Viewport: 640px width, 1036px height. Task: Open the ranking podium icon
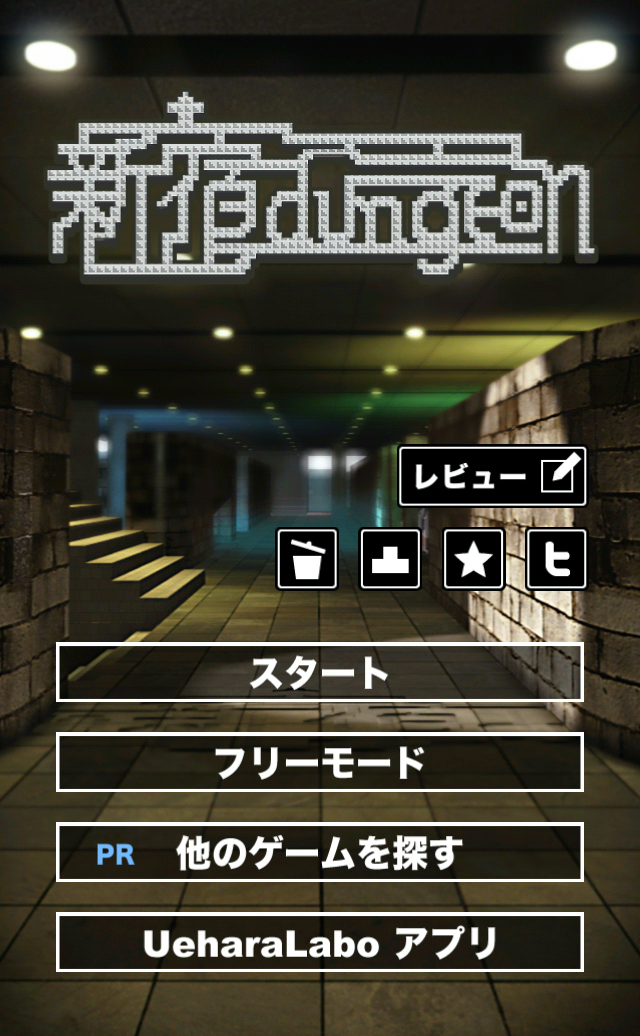click(x=390, y=559)
